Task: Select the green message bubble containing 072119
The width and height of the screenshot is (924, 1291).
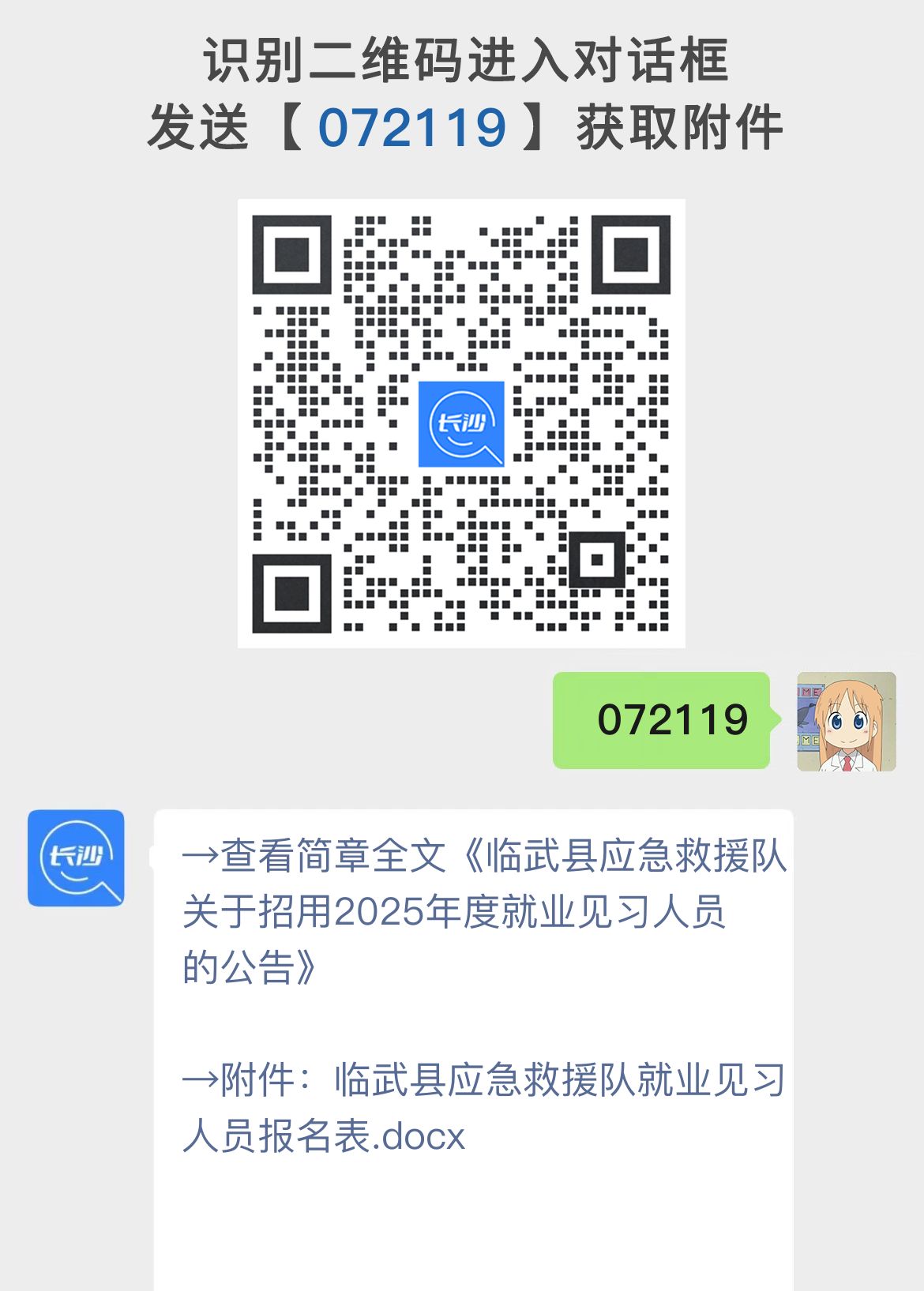Action: (x=663, y=719)
